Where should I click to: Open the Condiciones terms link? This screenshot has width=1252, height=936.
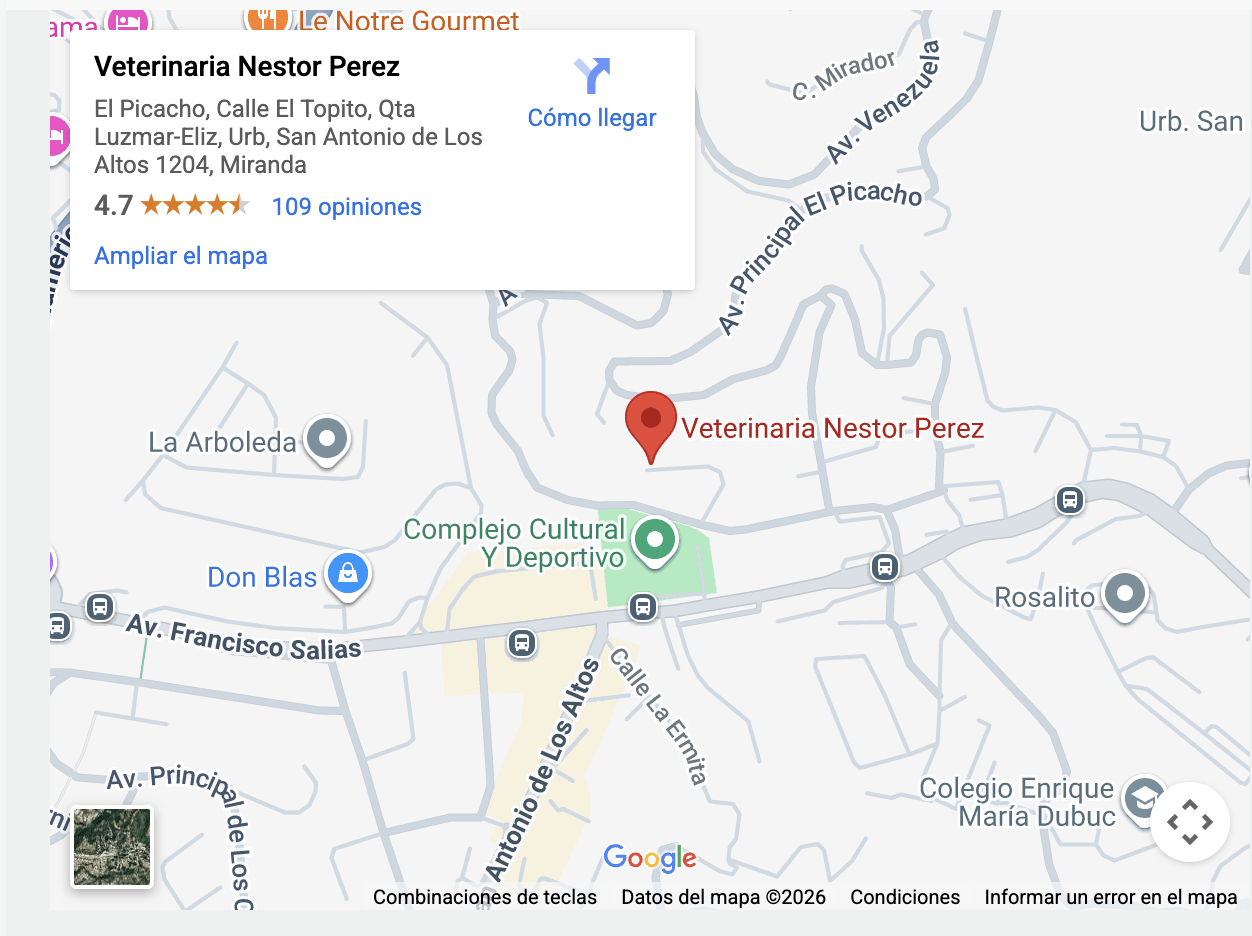pos(905,897)
